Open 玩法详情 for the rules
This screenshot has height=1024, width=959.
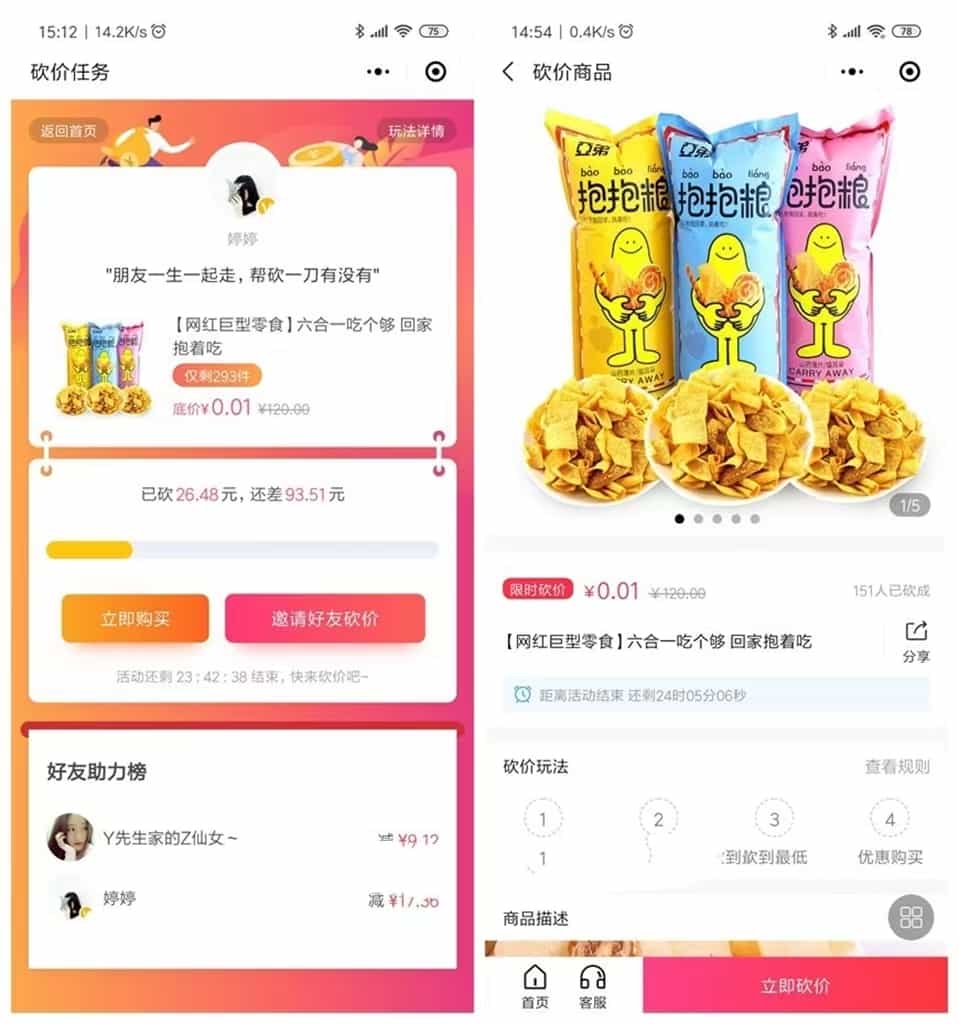coord(415,131)
